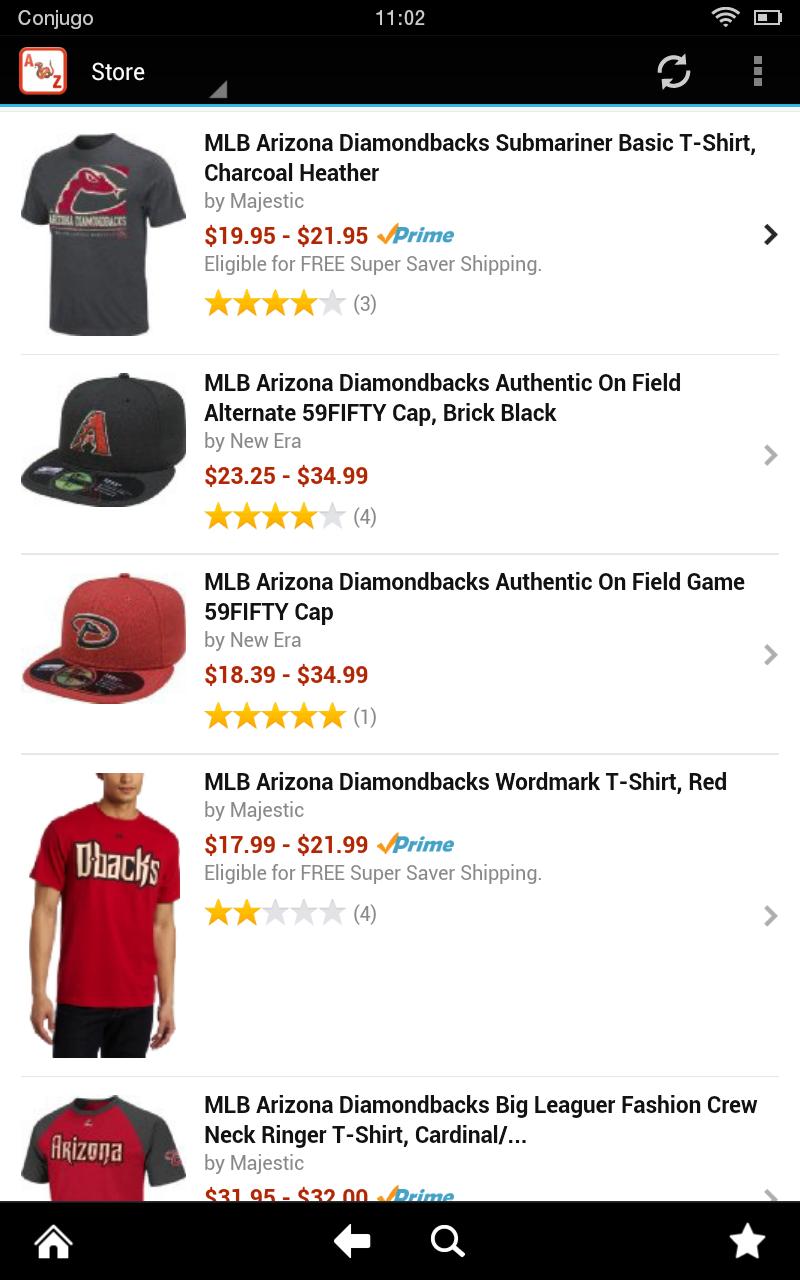
Task: Tap the Prime badge on Submariner T-Shirt
Action: click(x=414, y=234)
